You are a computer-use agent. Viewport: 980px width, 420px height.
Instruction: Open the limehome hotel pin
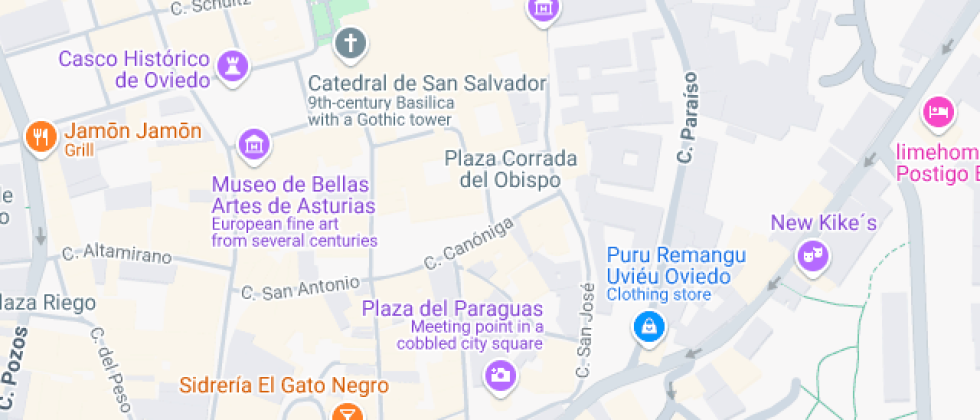click(x=937, y=112)
